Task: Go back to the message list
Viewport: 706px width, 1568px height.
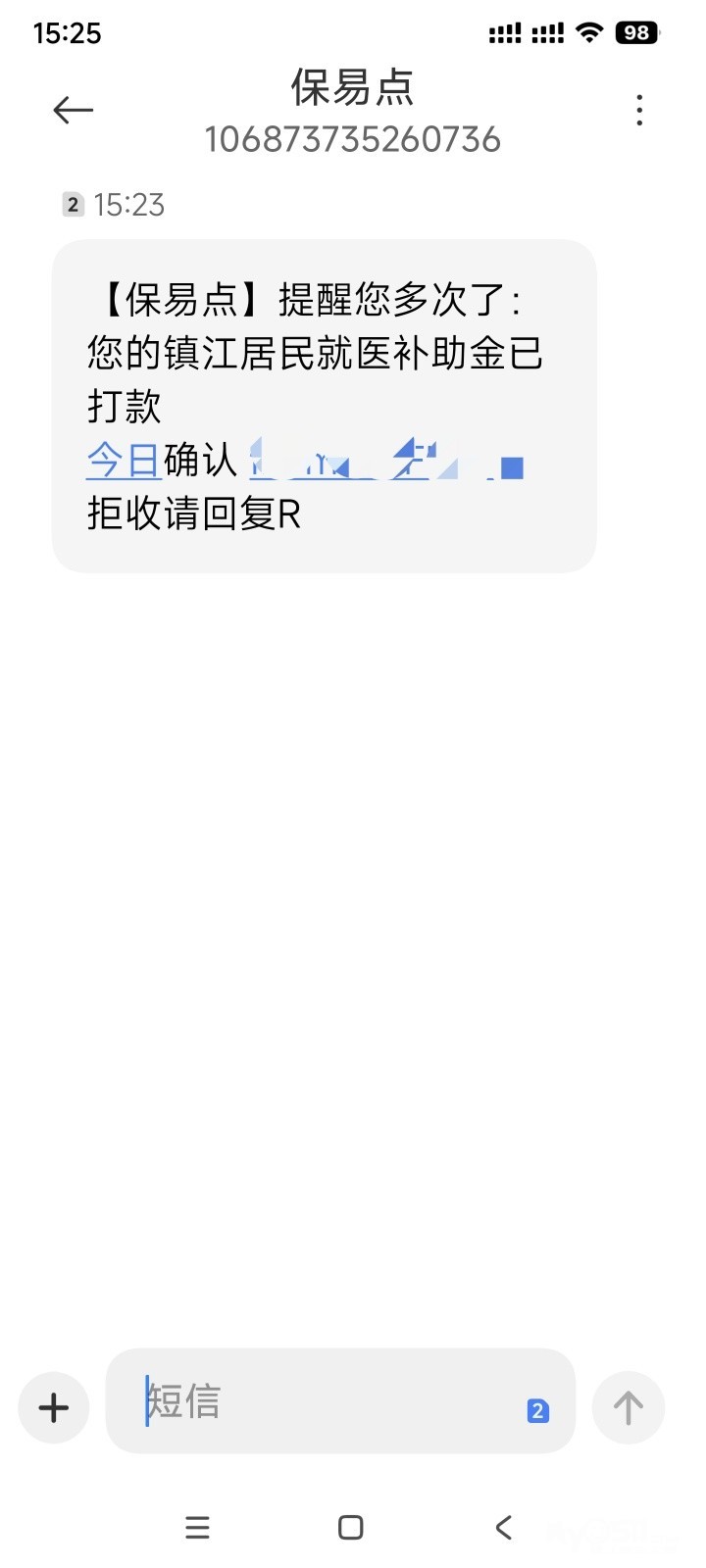Action: (x=73, y=110)
